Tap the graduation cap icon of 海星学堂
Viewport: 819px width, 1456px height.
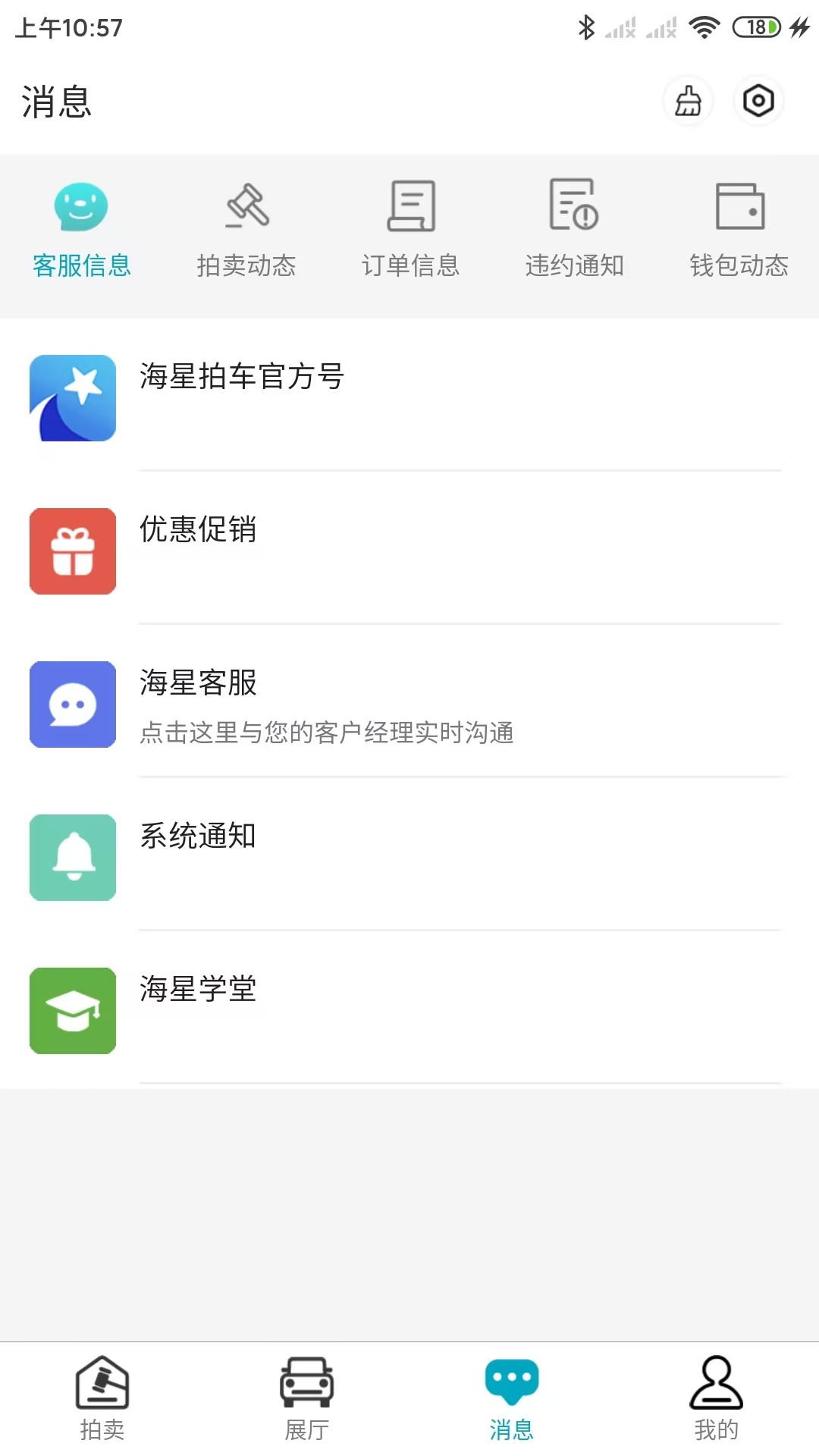coord(72,1011)
